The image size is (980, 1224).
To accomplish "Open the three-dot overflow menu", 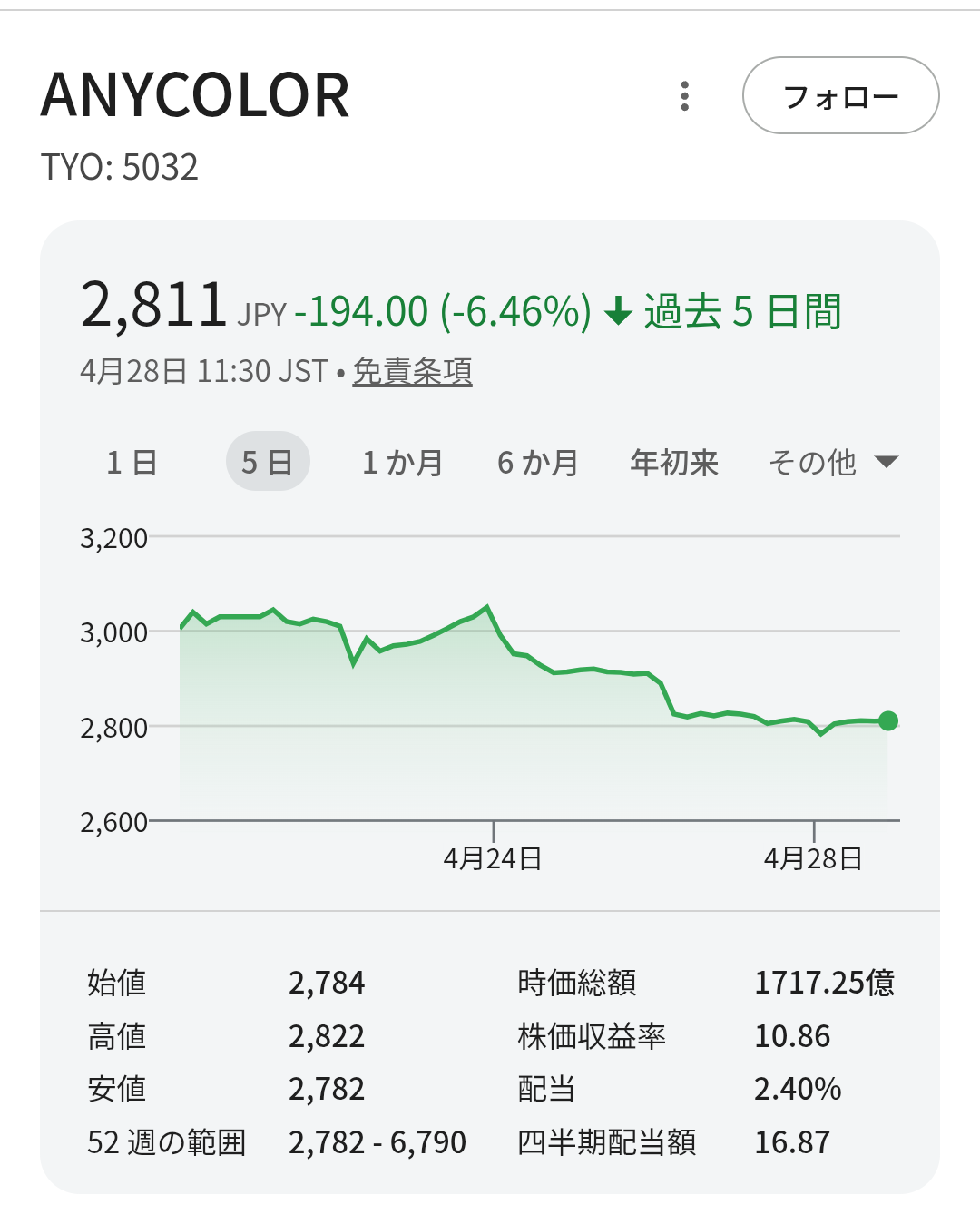I will [x=685, y=96].
